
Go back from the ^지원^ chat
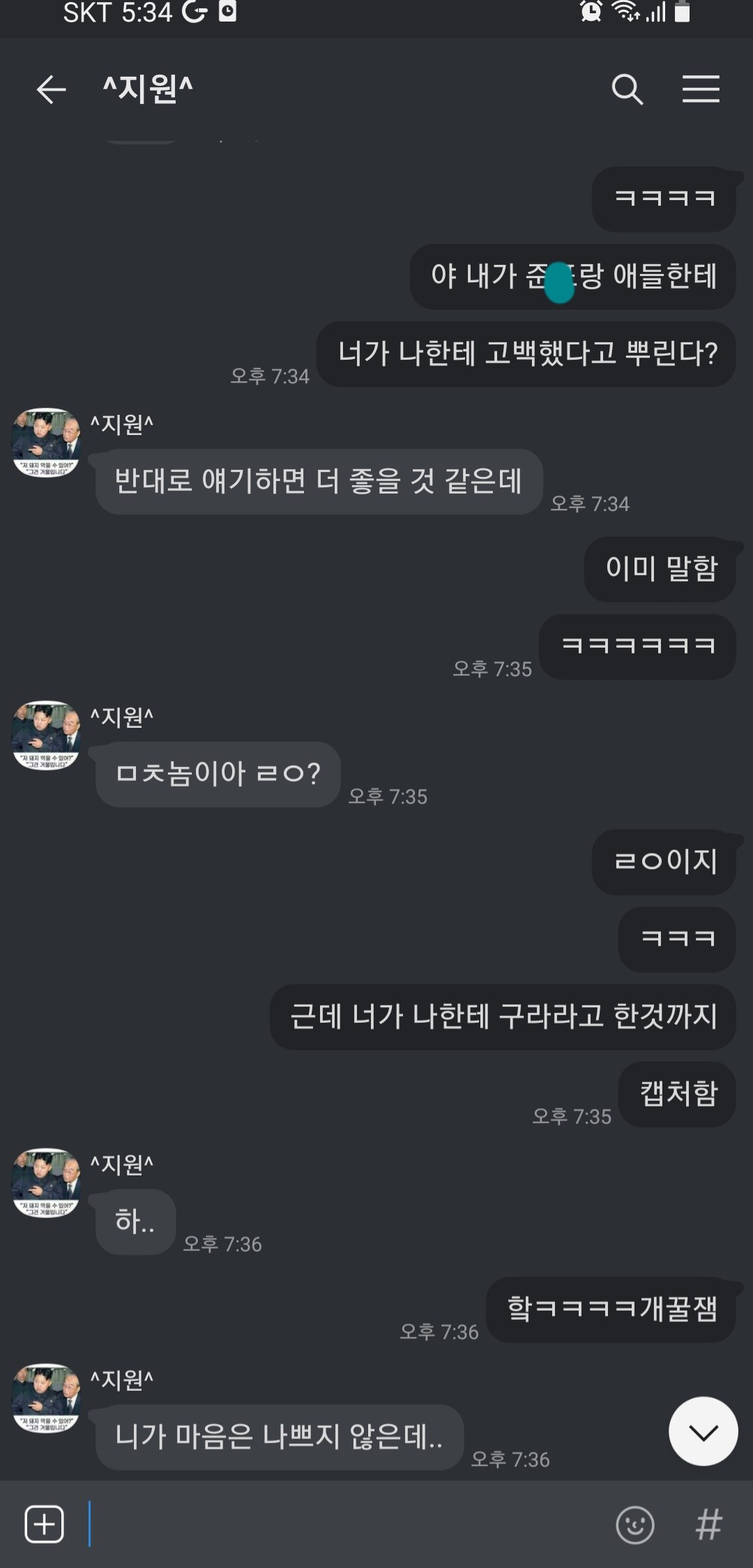pyautogui.click(x=51, y=90)
